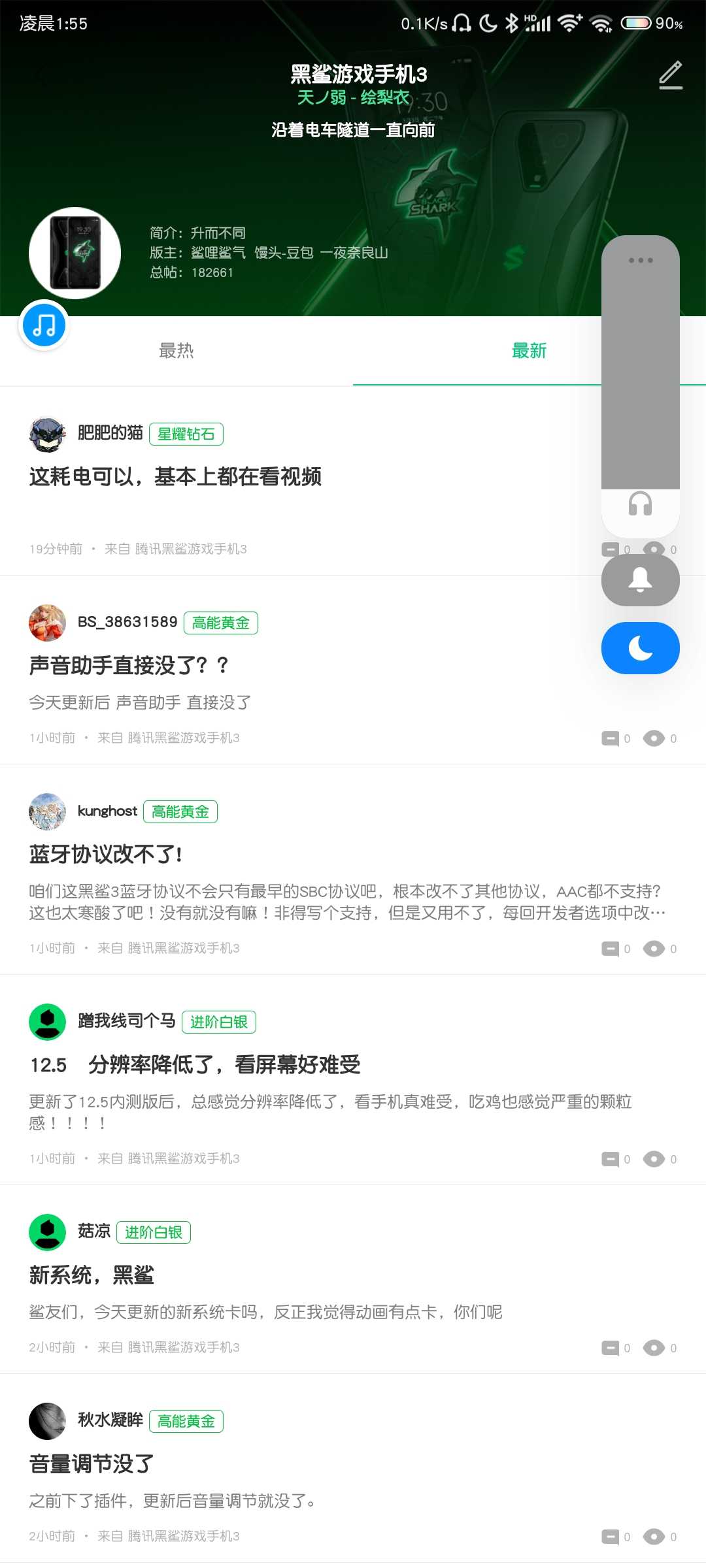Open post 音量调节没了
The image size is (706, 1568).
[x=92, y=1464]
